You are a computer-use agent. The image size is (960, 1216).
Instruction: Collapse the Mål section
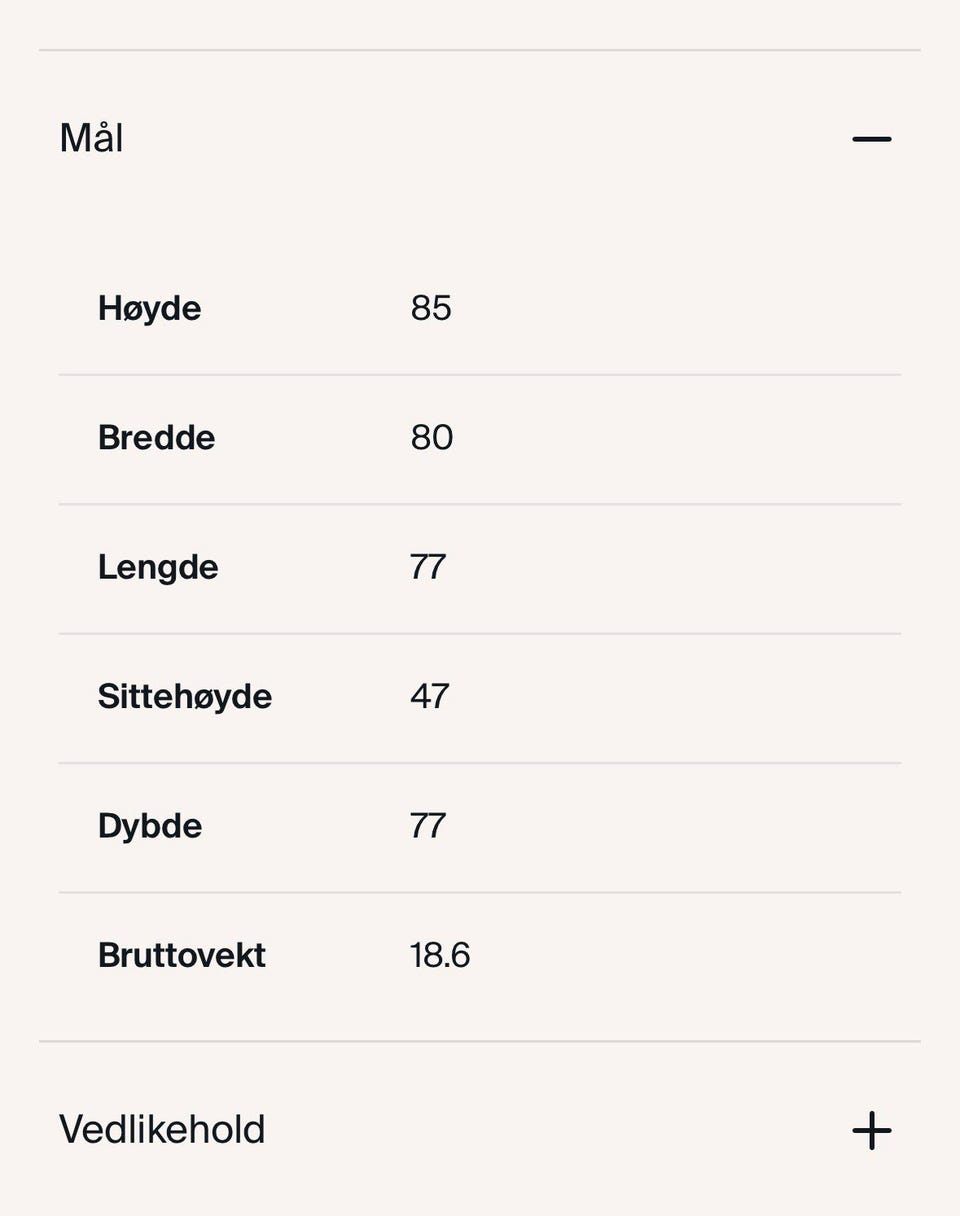click(871, 138)
